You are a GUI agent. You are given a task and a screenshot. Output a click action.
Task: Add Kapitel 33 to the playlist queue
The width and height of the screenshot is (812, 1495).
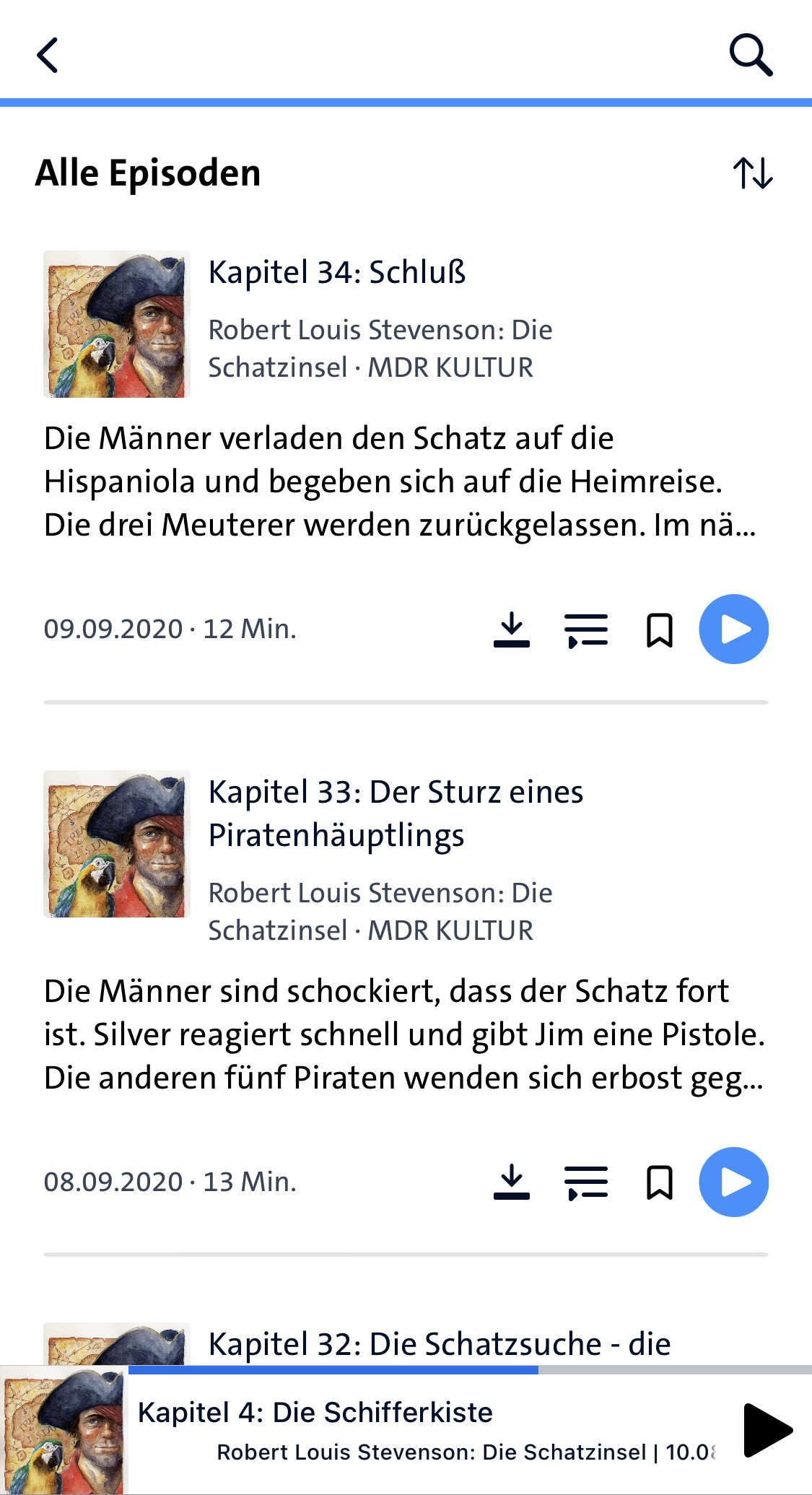(586, 1182)
